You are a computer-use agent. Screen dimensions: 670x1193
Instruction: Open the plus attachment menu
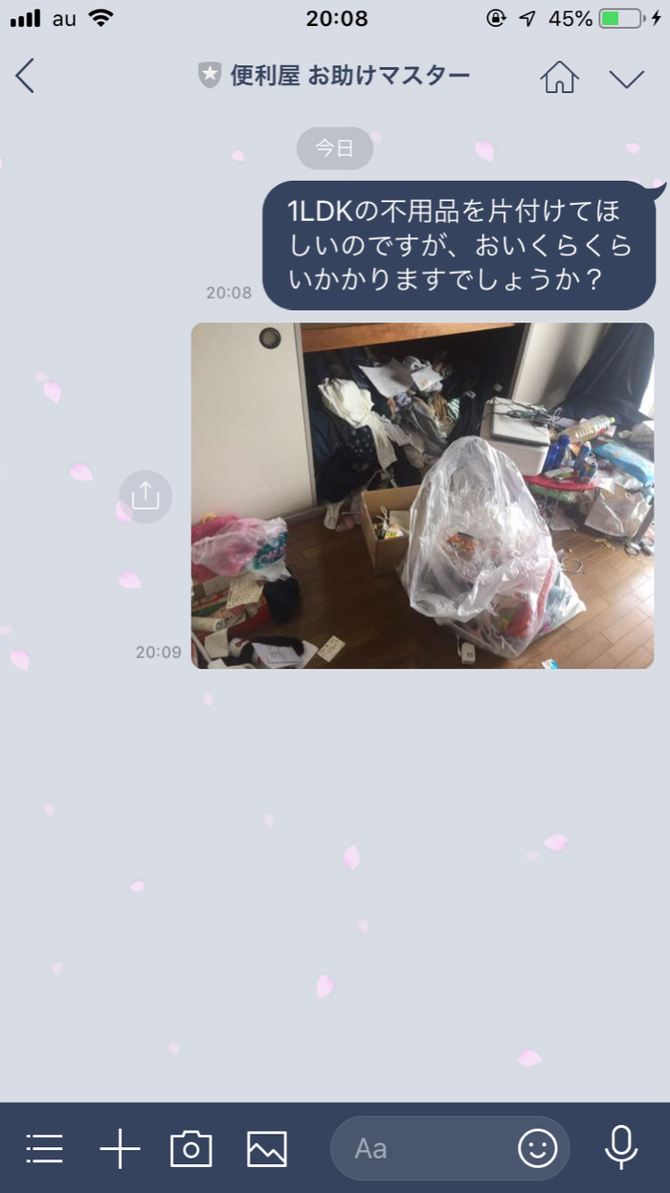tap(120, 1148)
